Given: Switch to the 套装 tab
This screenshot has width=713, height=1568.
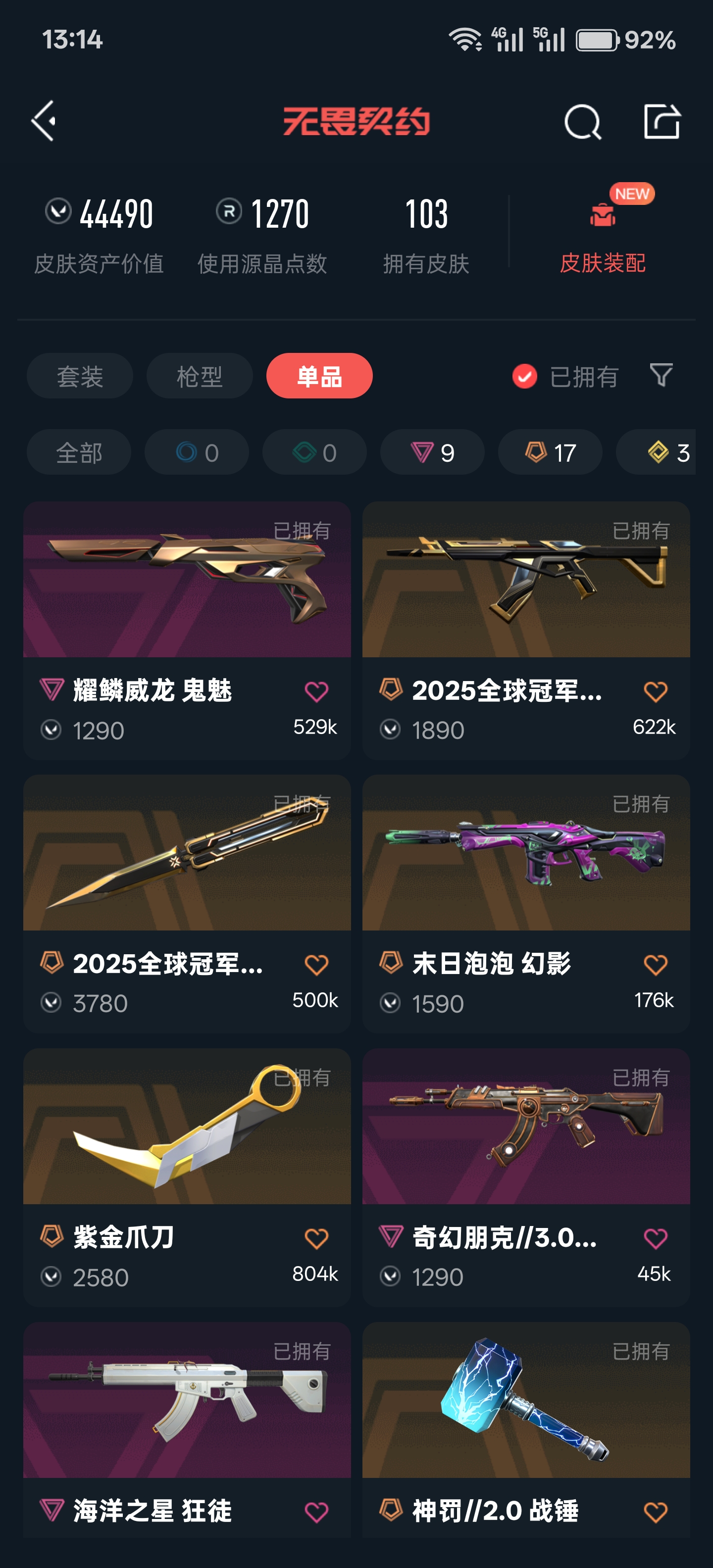Looking at the screenshot, I should 80,376.
